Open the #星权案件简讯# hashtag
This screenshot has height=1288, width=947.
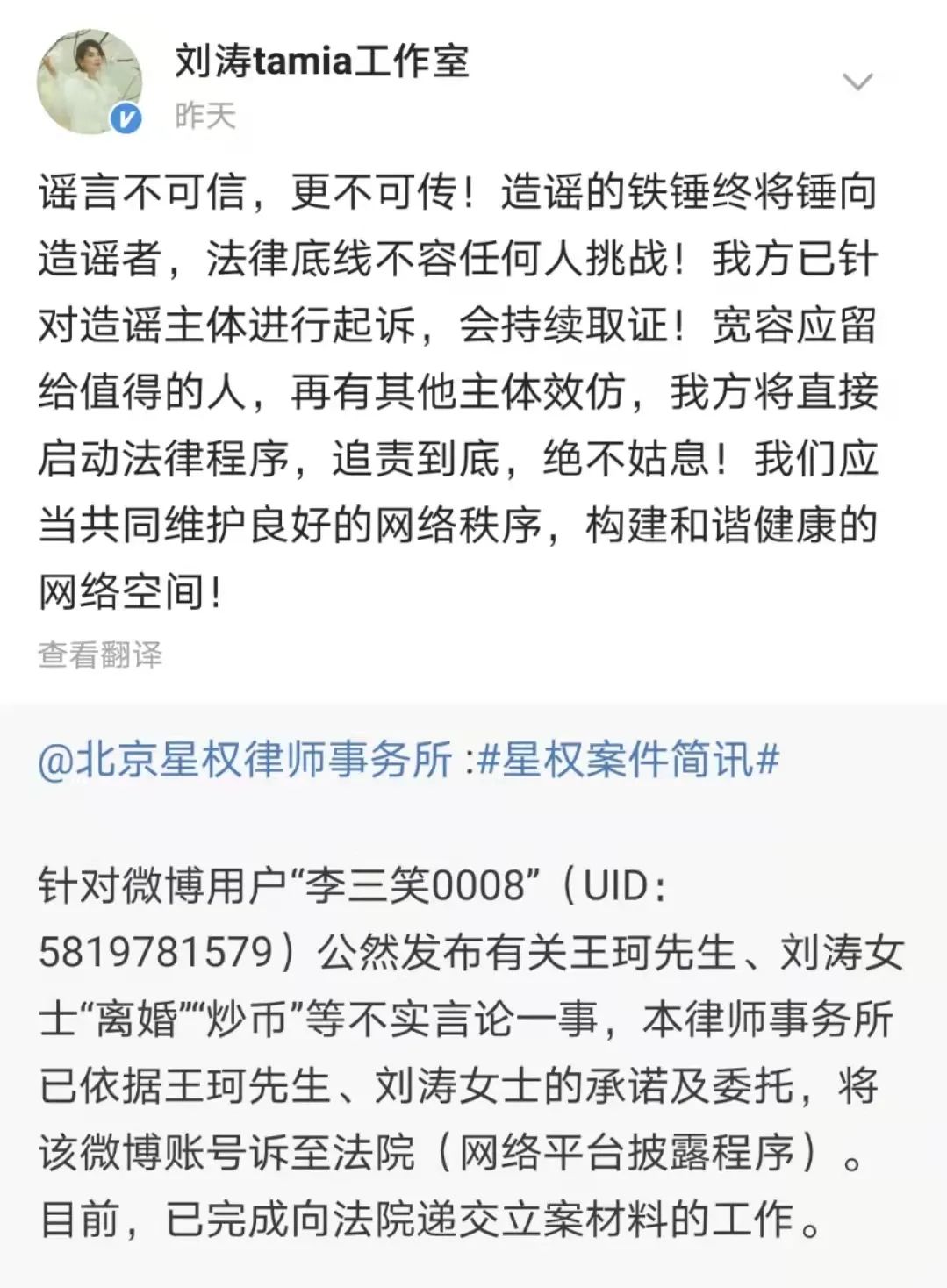[x=628, y=759]
